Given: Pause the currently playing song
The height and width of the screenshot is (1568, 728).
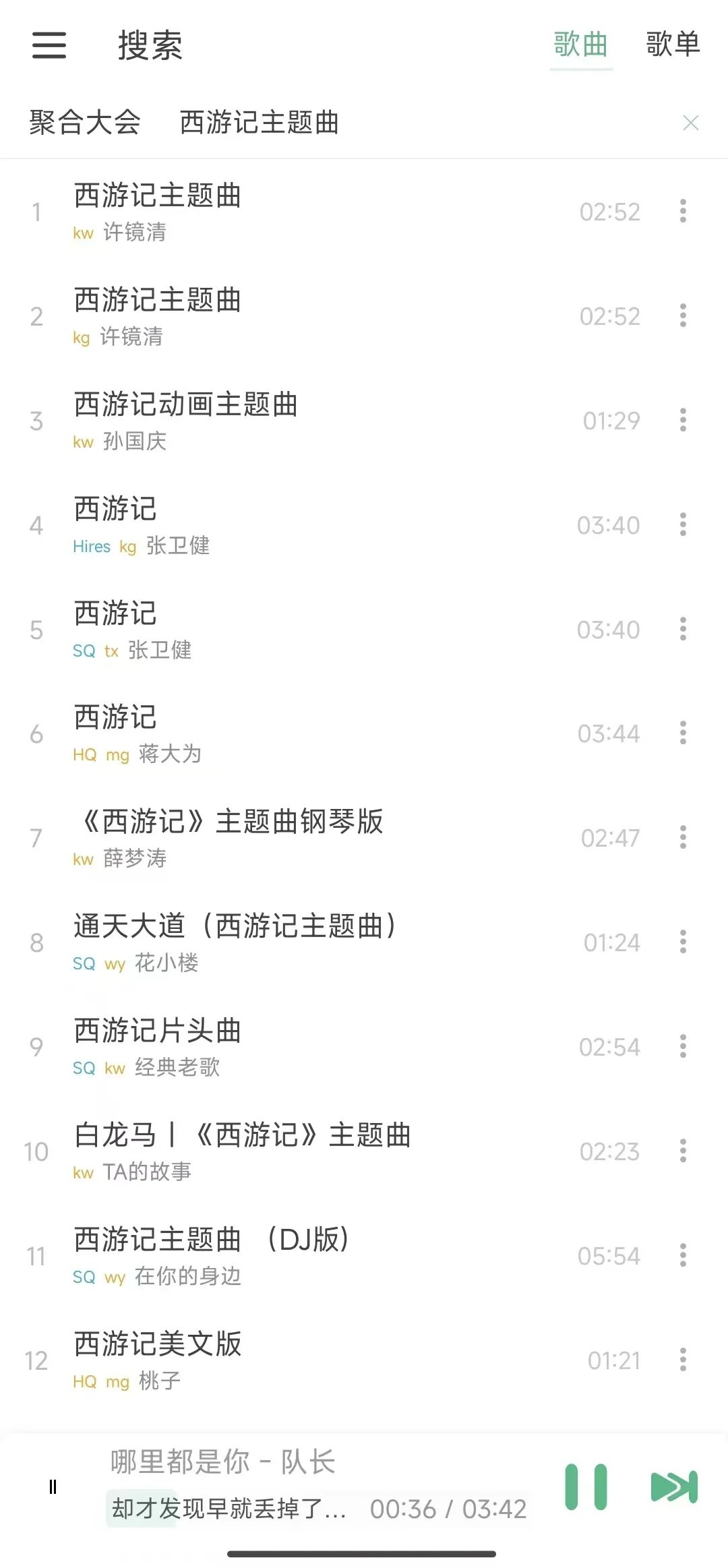Looking at the screenshot, I should 586,1486.
